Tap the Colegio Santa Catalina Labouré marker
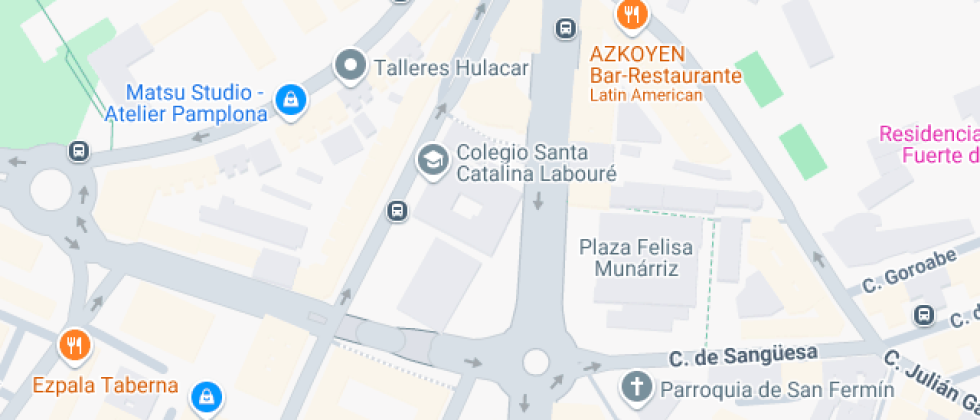 click(432, 161)
